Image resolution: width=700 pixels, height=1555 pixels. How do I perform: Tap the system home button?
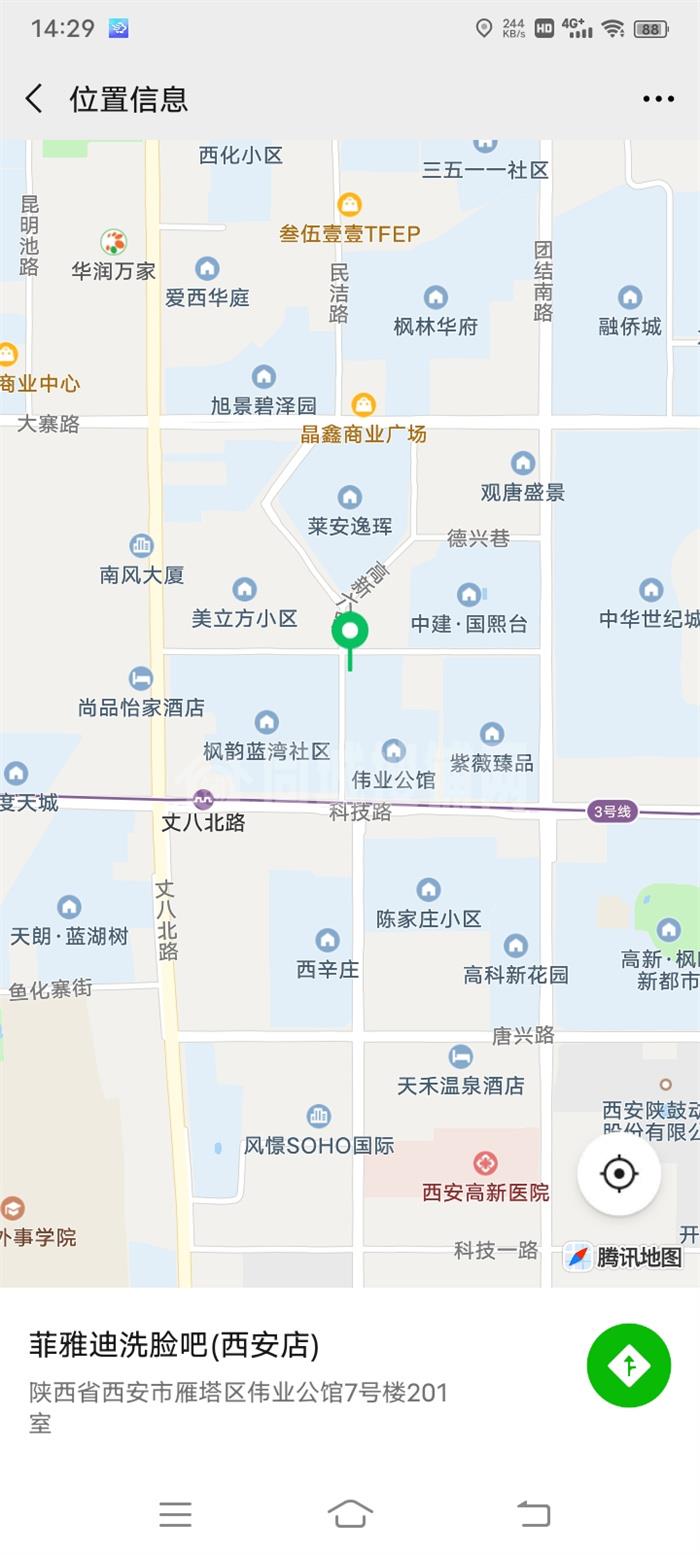point(350,1513)
